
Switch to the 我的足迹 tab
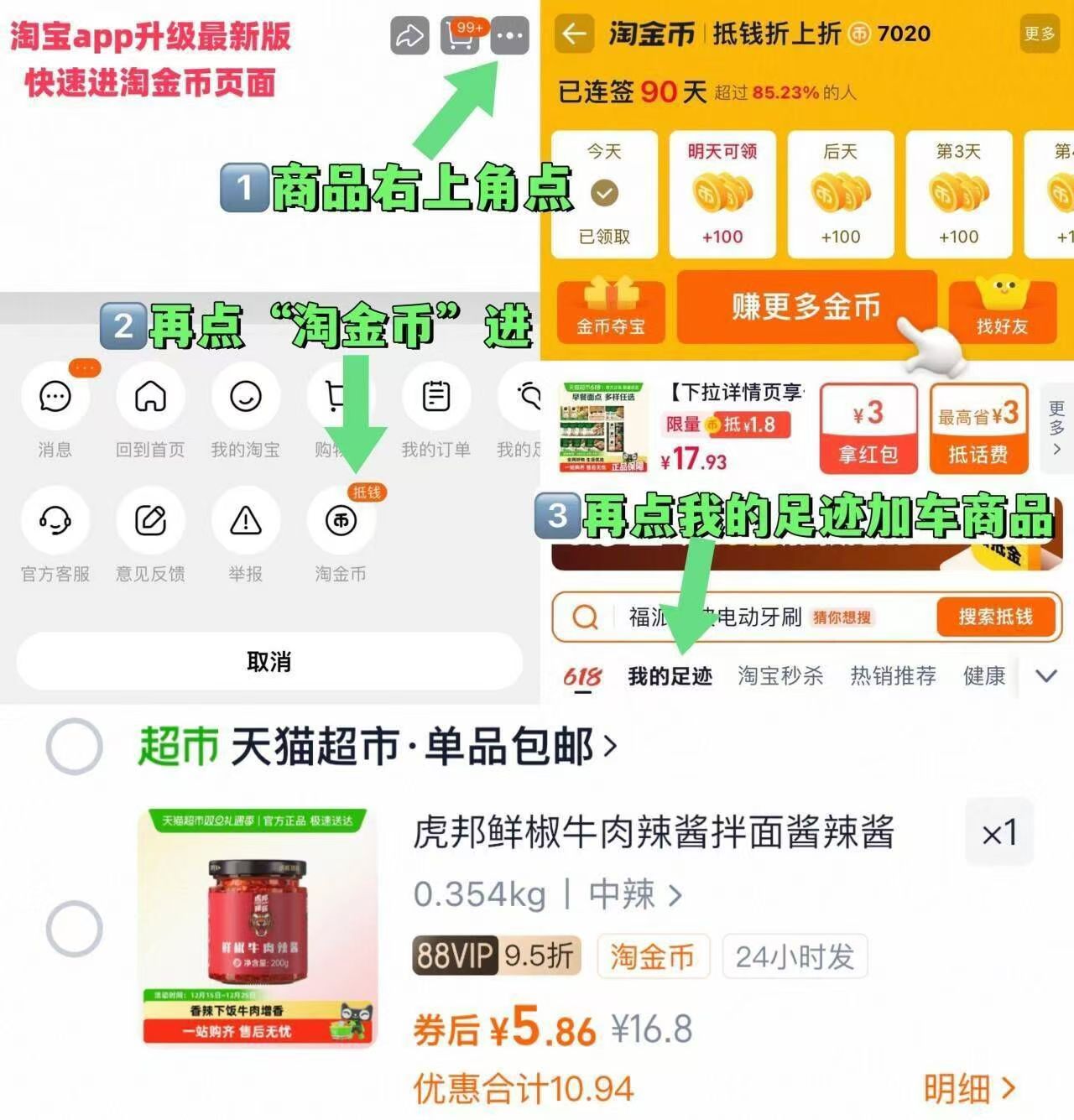point(670,676)
